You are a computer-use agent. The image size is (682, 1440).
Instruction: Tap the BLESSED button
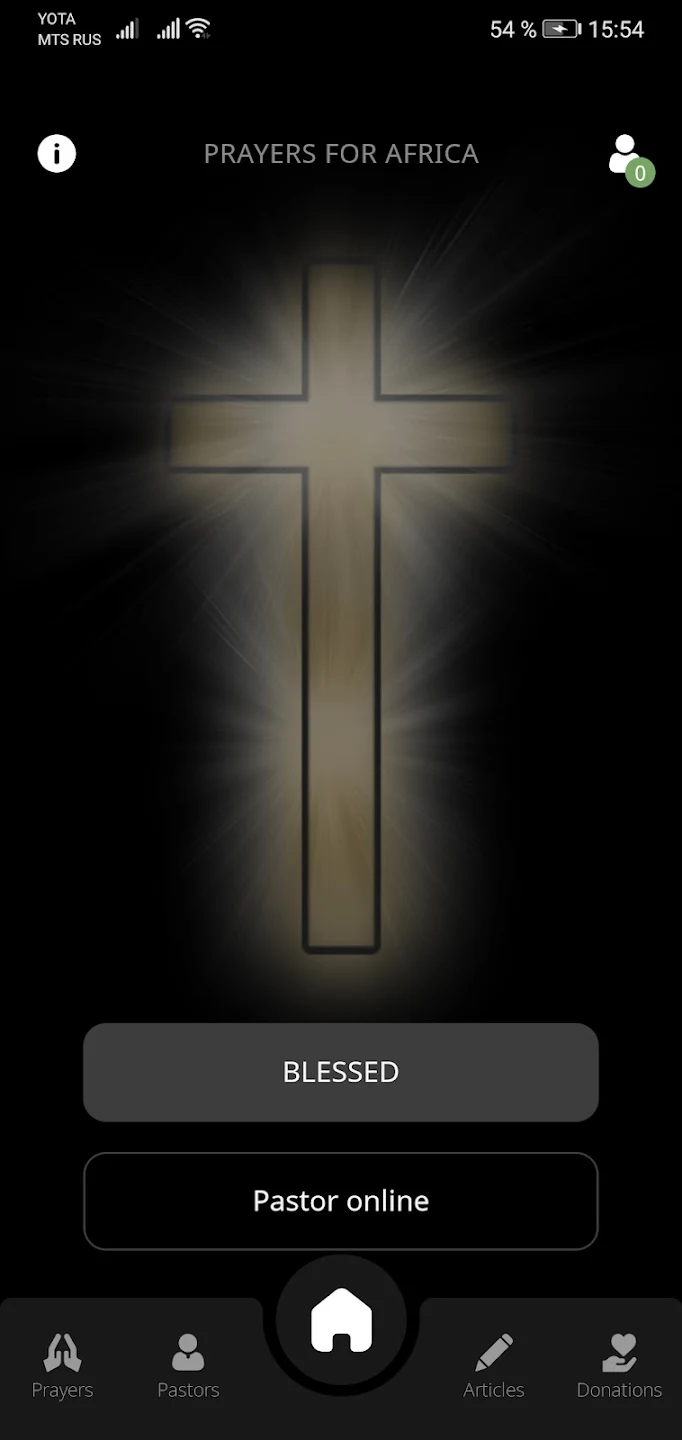tap(340, 1072)
